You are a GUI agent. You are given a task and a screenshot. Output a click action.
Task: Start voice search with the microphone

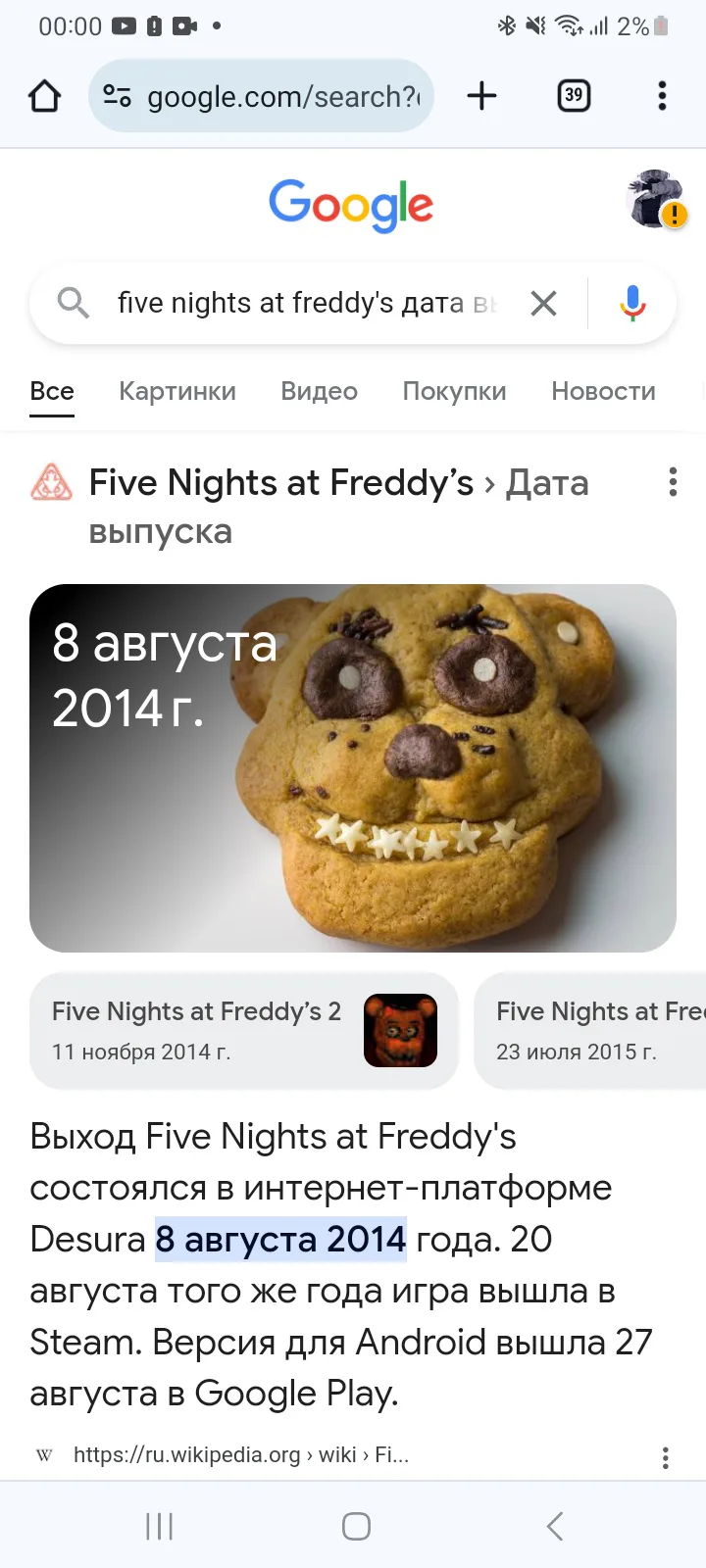pyautogui.click(x=632, y=304)
